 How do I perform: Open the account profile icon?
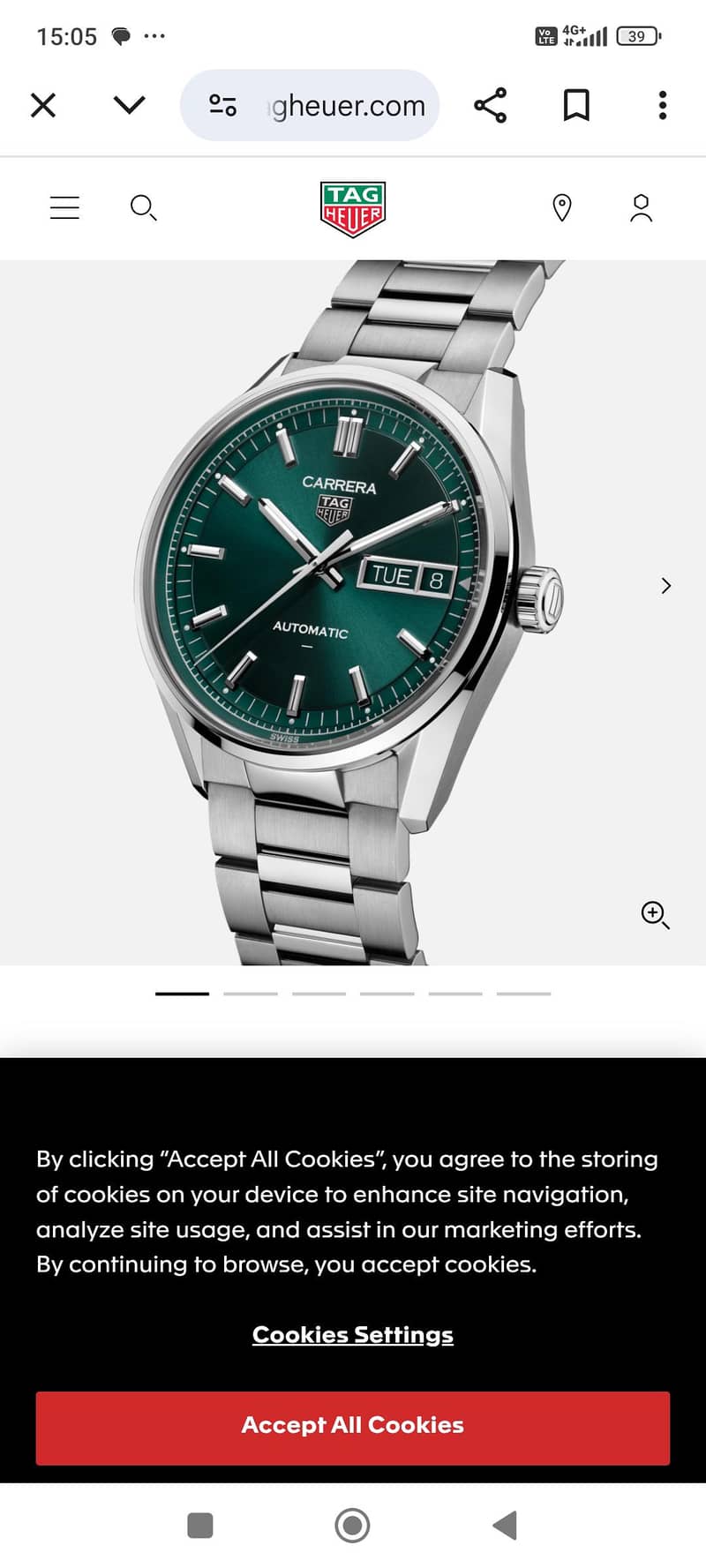coord(641,207)
